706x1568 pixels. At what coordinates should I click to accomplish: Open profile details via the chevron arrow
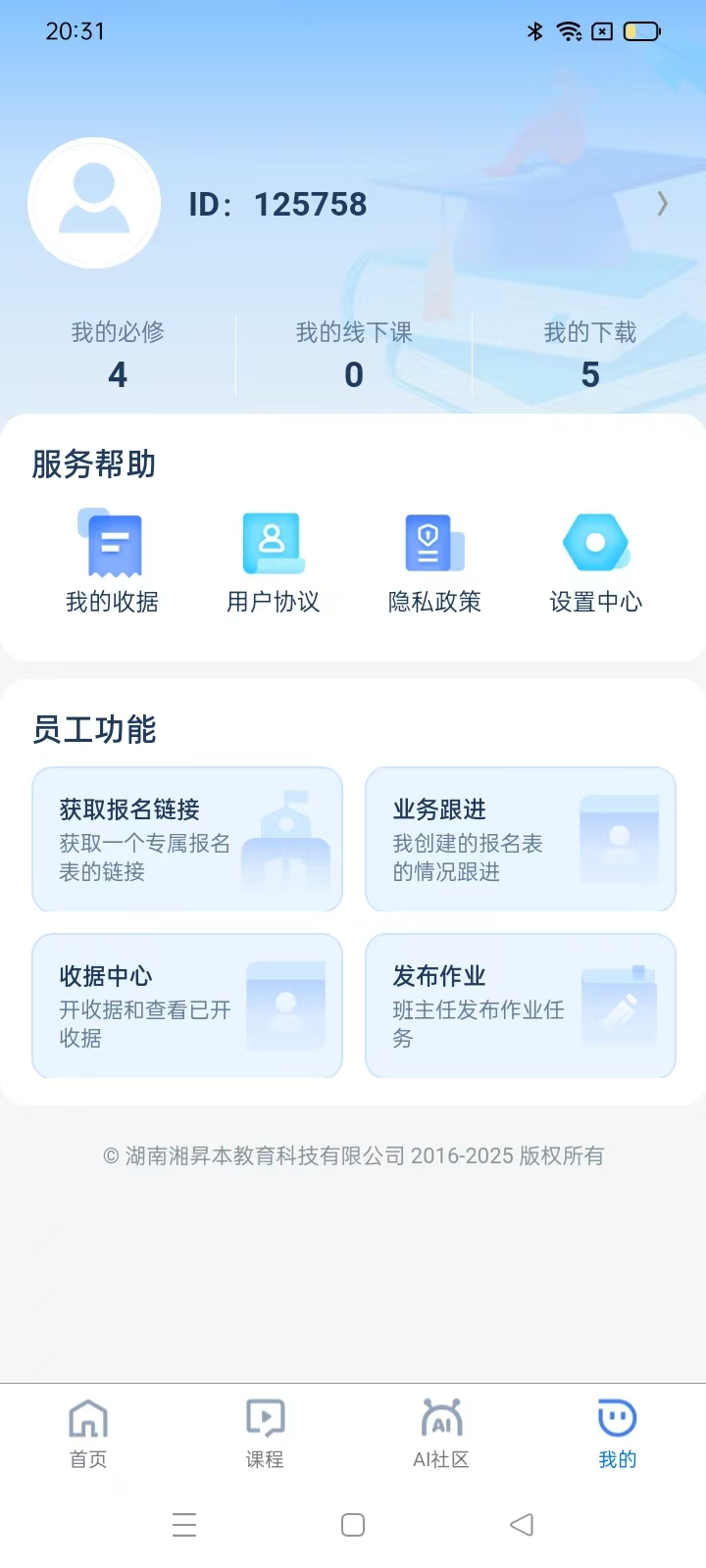coord(663,204)
